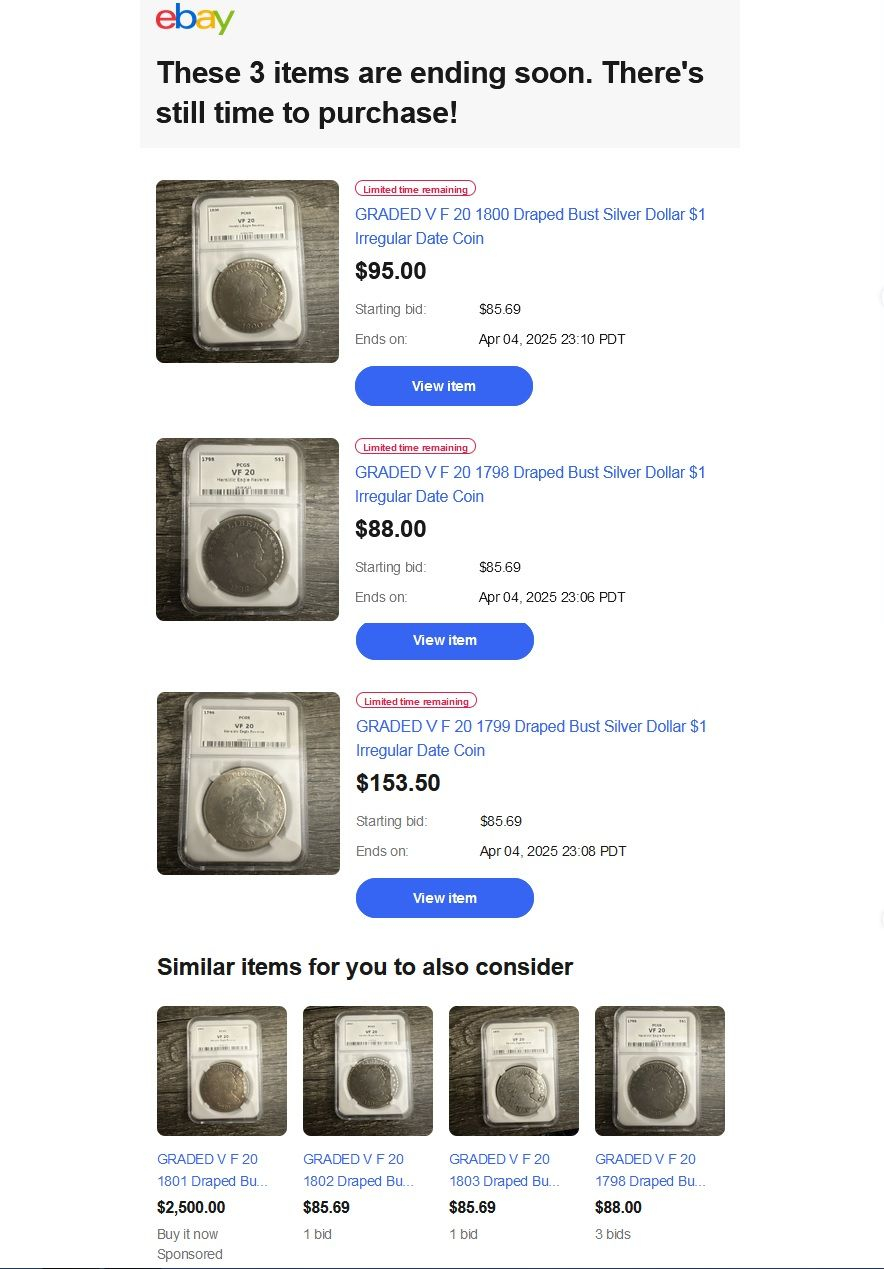This screenshot has width=884, height=1269.
Task: Open the 1798 Draped Bust Dollar listing title
Action: (x=530, y=484)
